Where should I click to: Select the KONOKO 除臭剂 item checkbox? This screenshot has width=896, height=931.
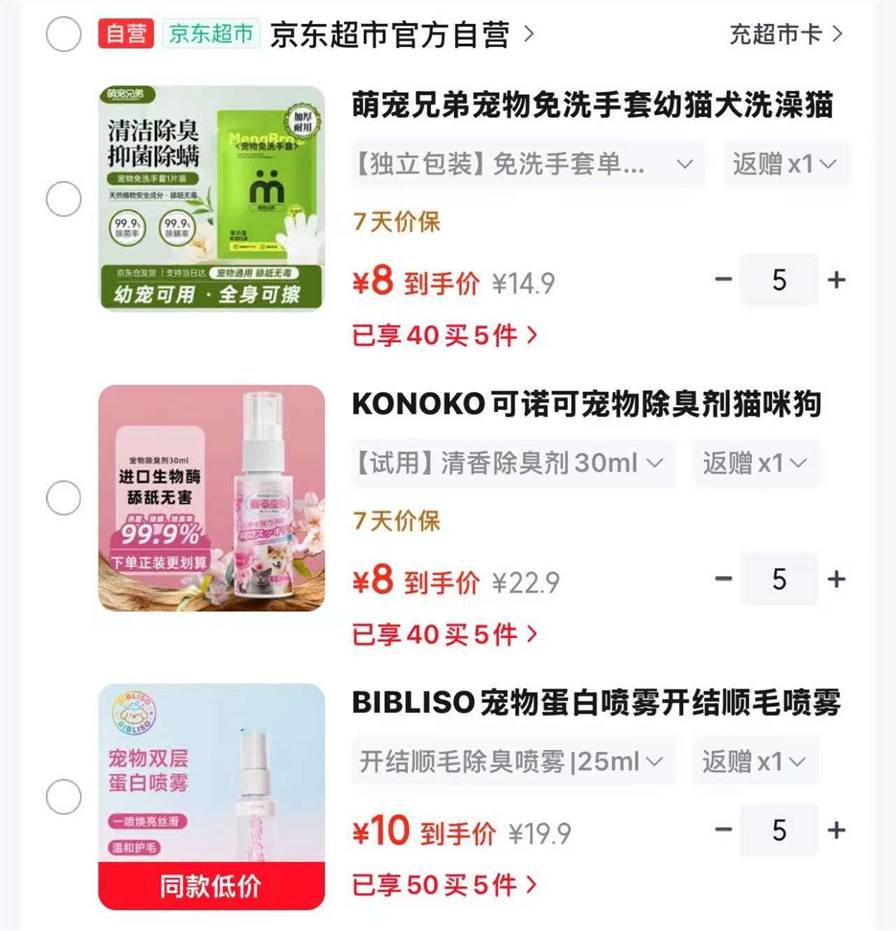click(x=64, y=498)
